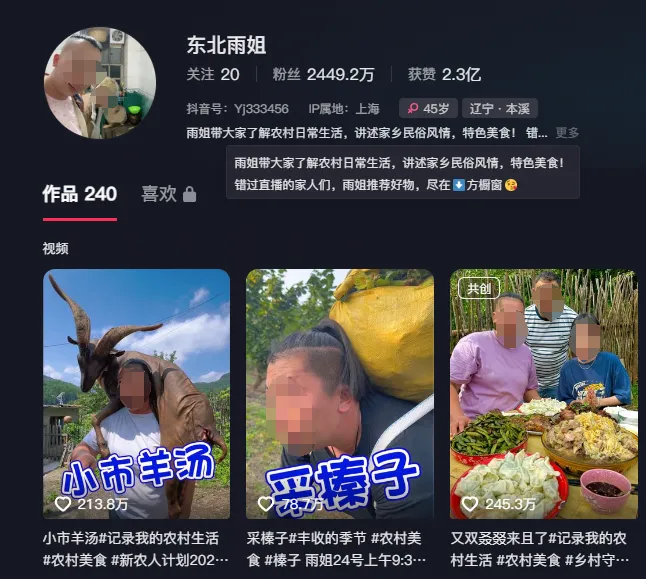The height and width of the screenshot is (579, 646).
Task: Switch to the 作品 240 tab
Action: [79, 194]
